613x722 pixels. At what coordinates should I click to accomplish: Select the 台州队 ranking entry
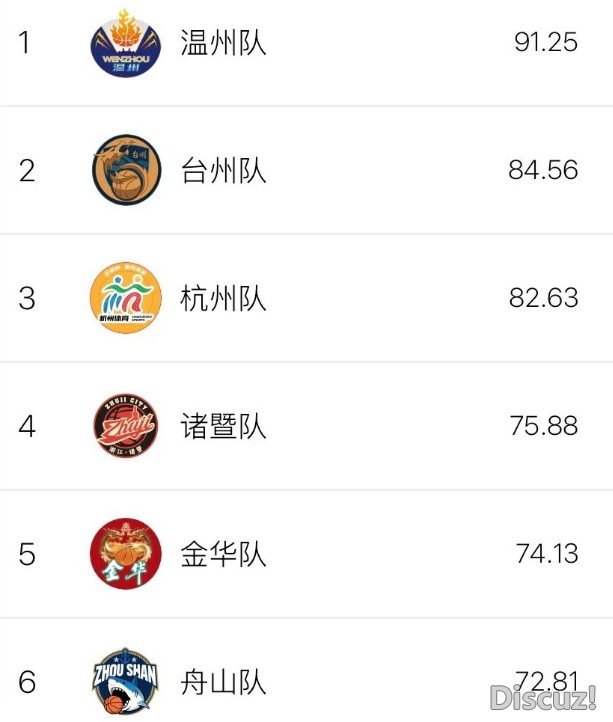[223, 170]
